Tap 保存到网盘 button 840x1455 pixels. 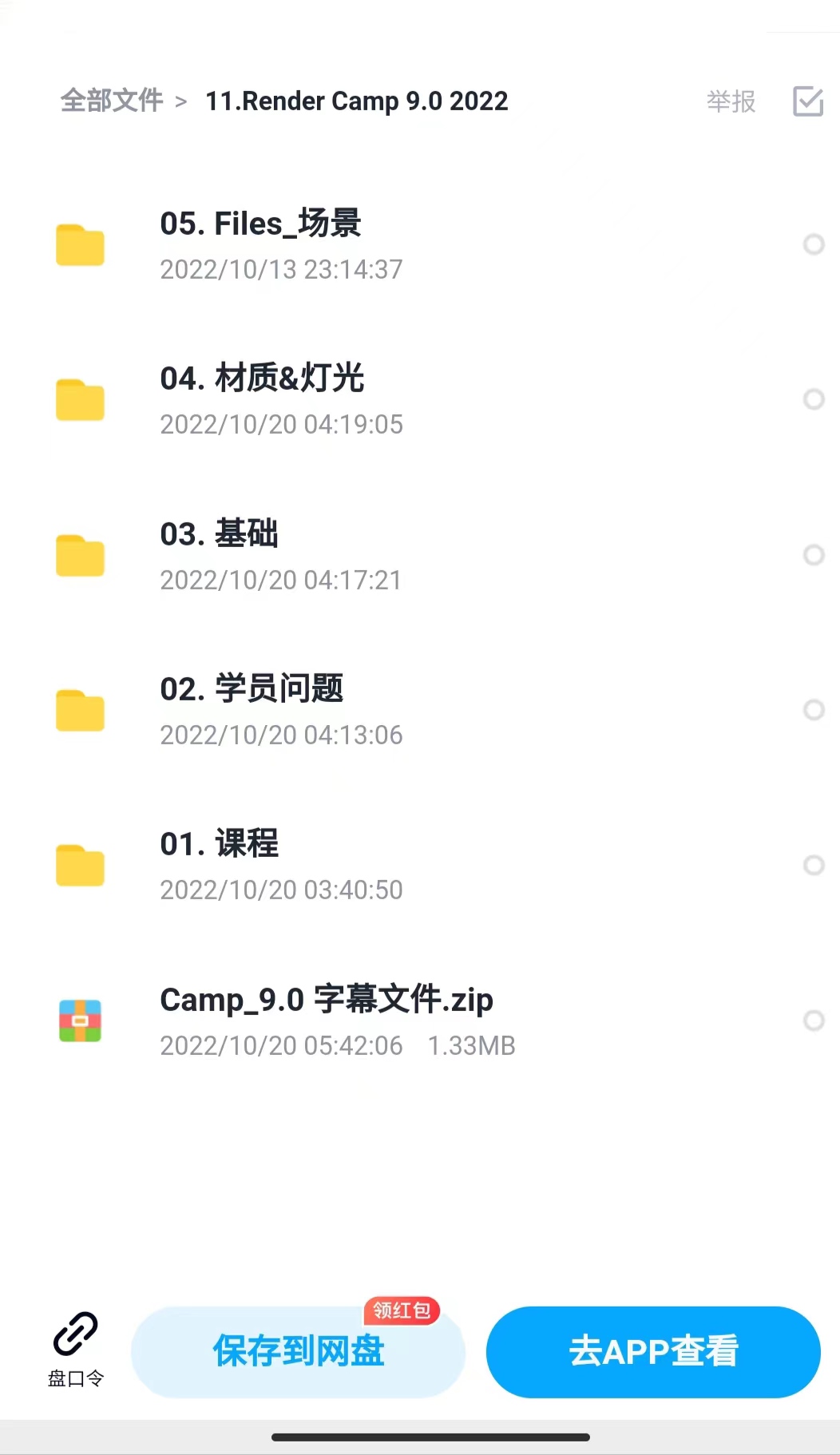(x=298, y=1352)
